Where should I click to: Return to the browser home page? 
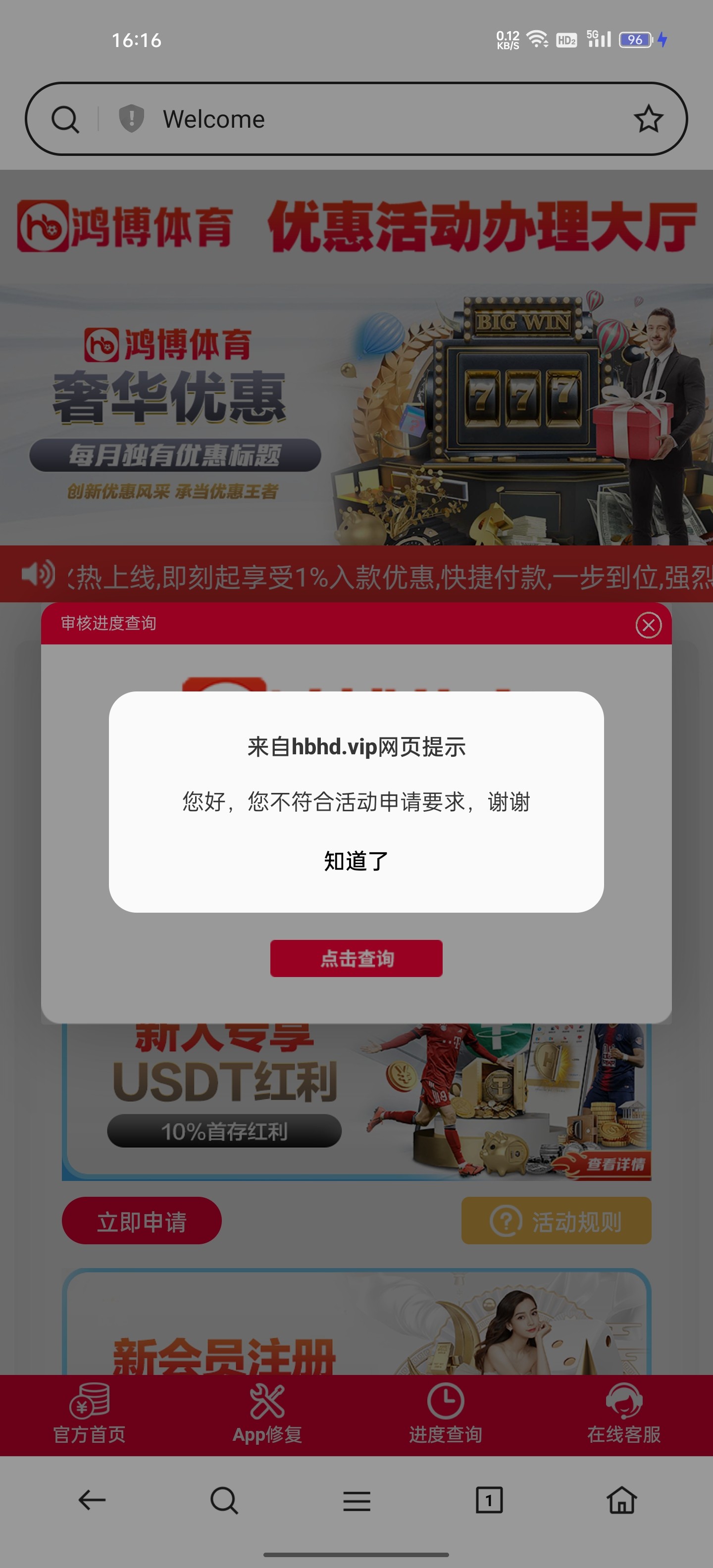(x=622, y=1500)
